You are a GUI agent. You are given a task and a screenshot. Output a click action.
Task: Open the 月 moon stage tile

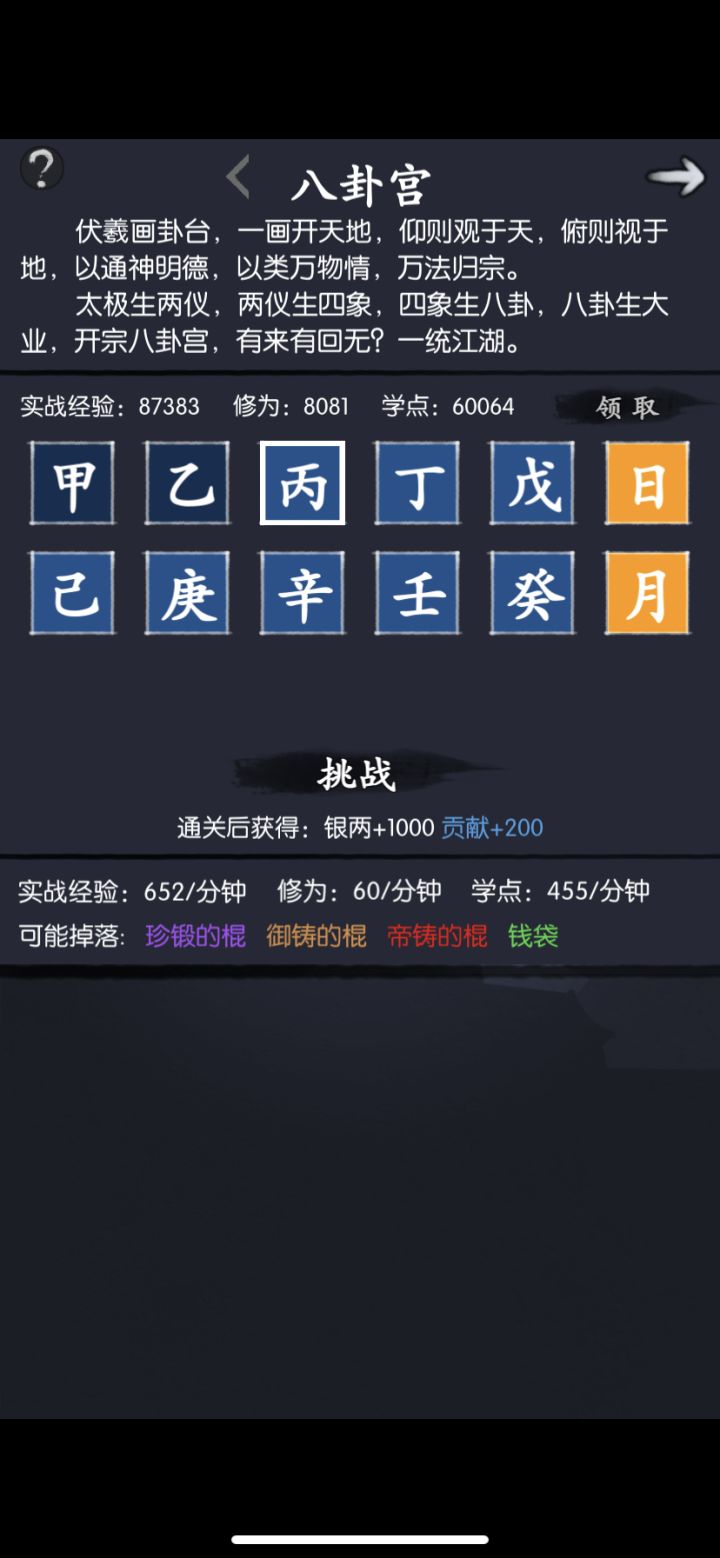point(647,593)
